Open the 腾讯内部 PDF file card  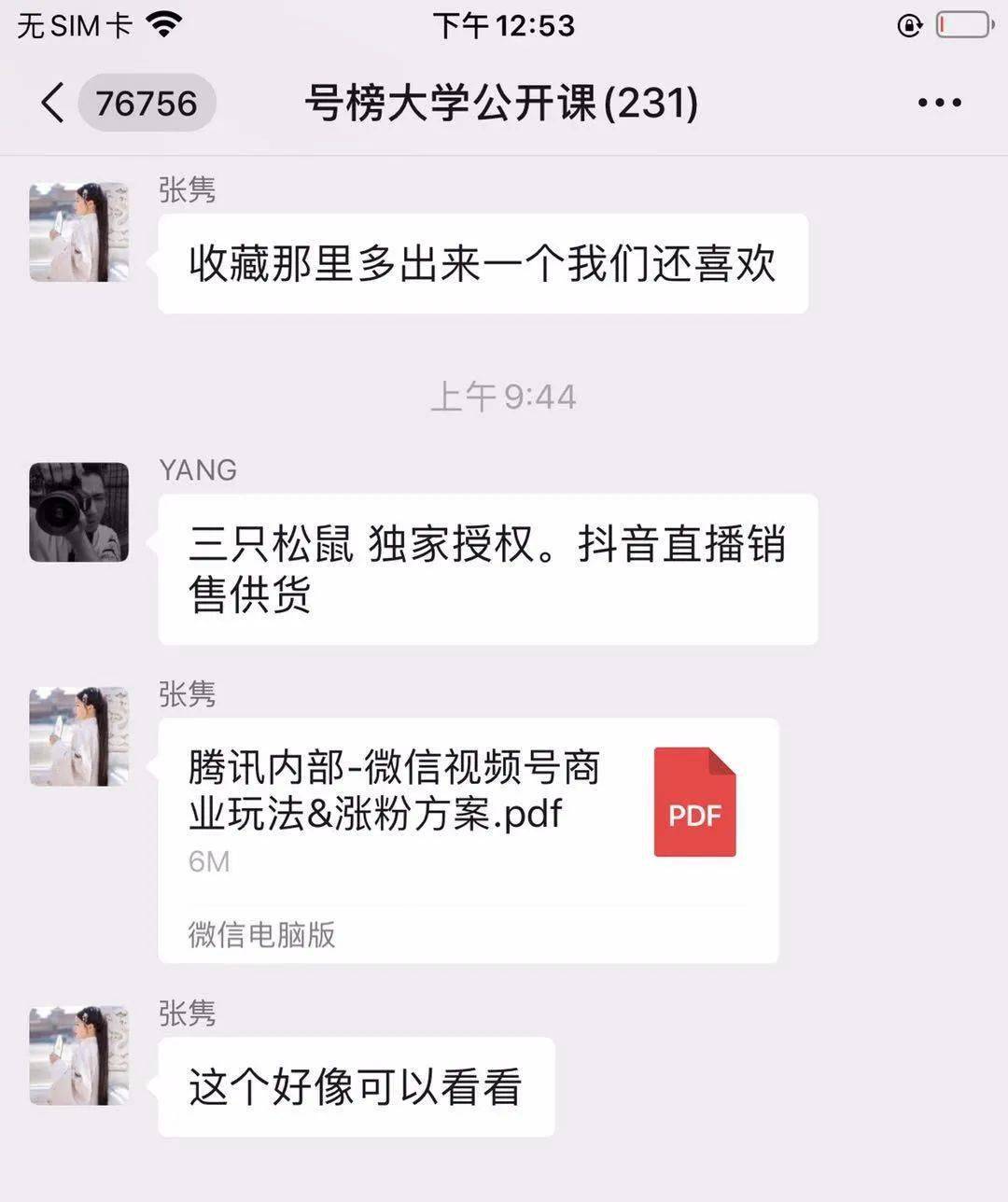468,840
